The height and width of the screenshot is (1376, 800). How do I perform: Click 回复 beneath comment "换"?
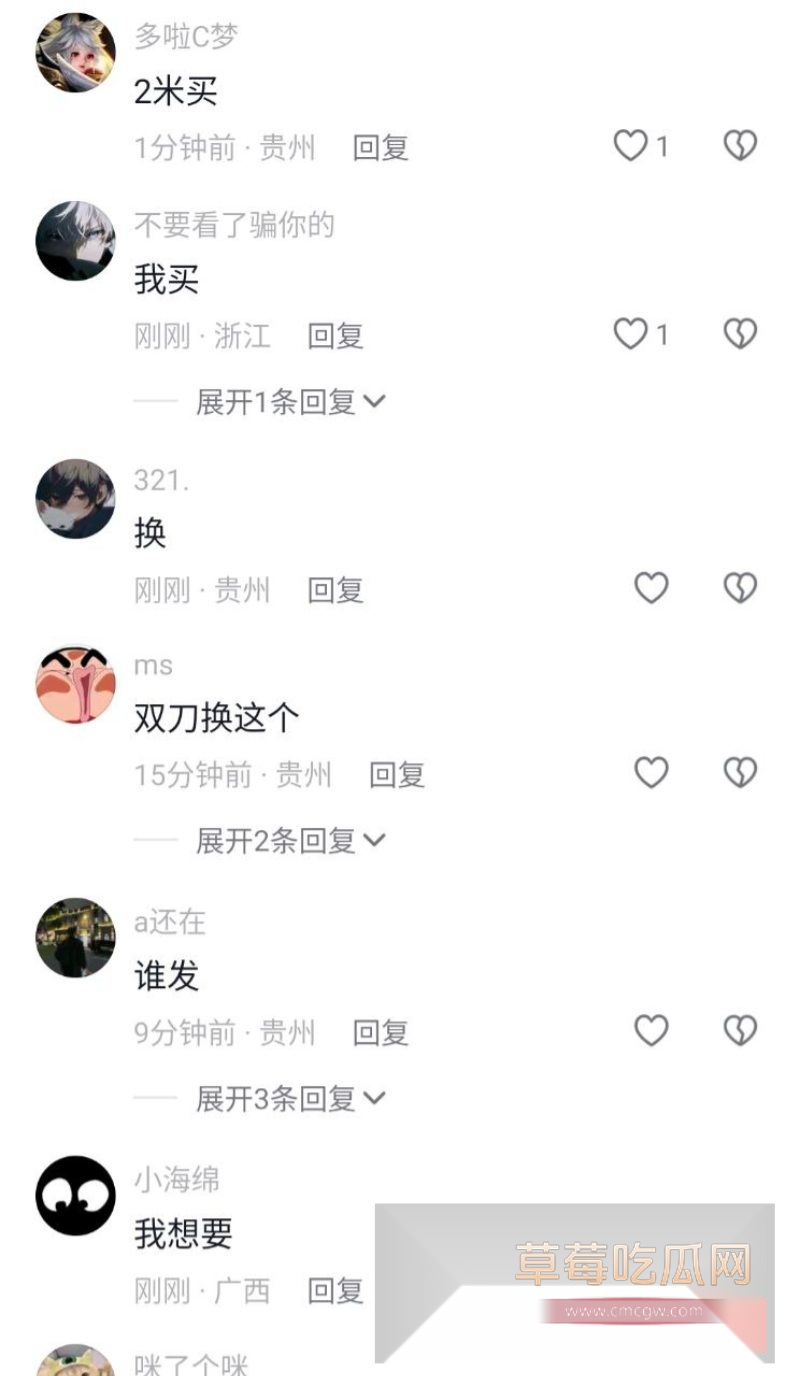[x=336, y=589]
